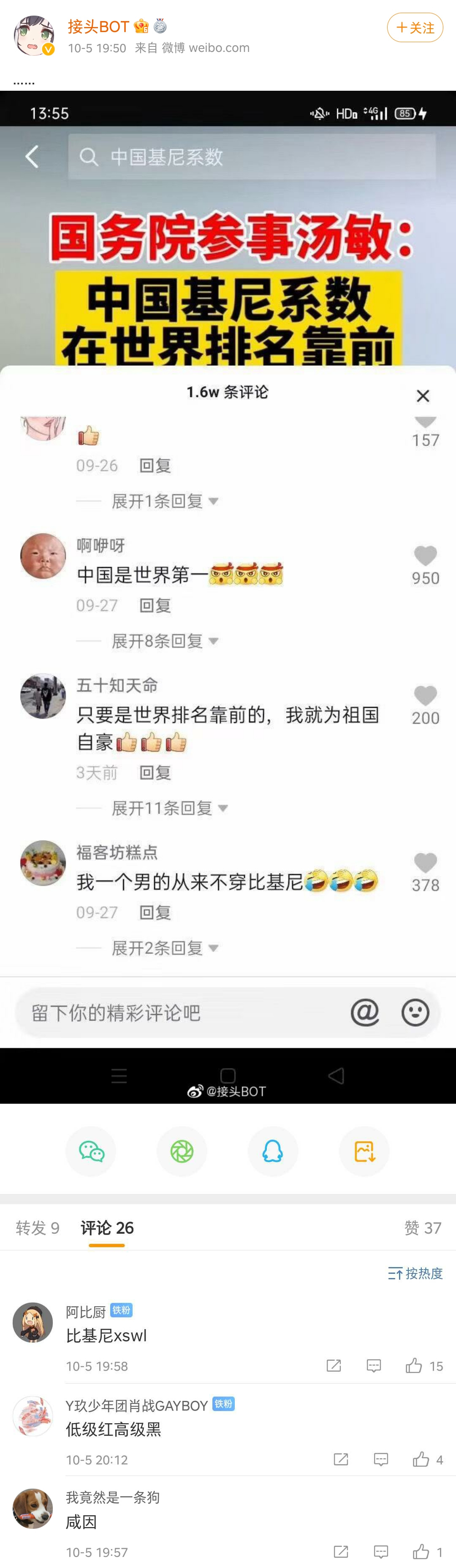This screenshot has width=456, height=1568.
Task: Open the posted screenshot image
Action: 228,596
